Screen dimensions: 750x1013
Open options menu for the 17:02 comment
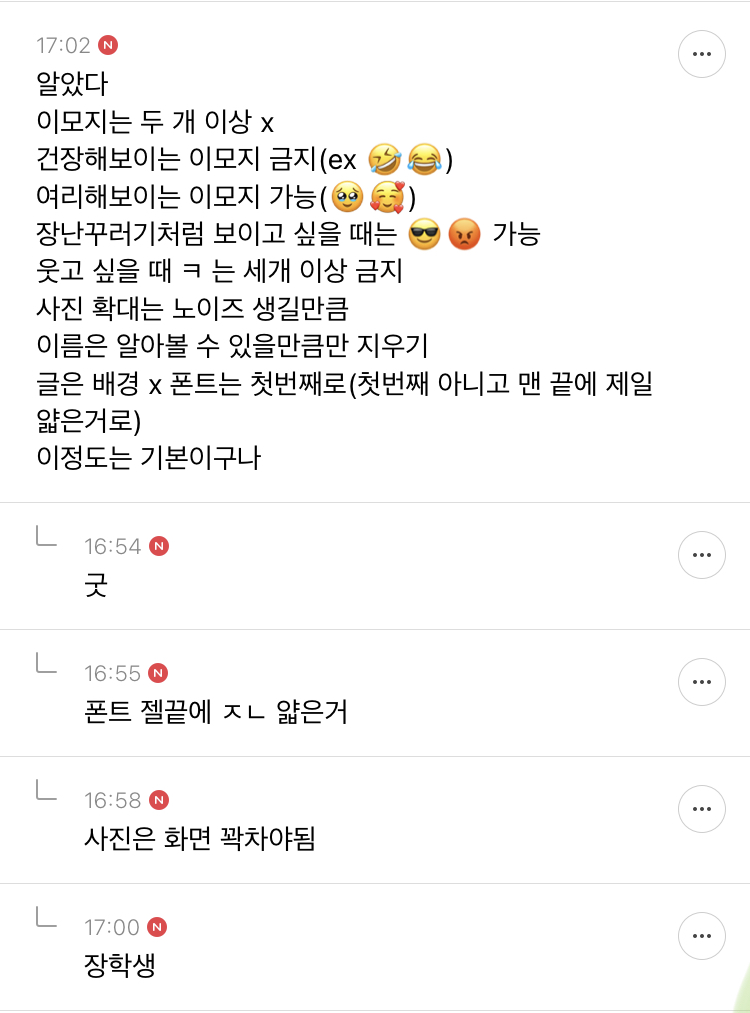point(702,54)
